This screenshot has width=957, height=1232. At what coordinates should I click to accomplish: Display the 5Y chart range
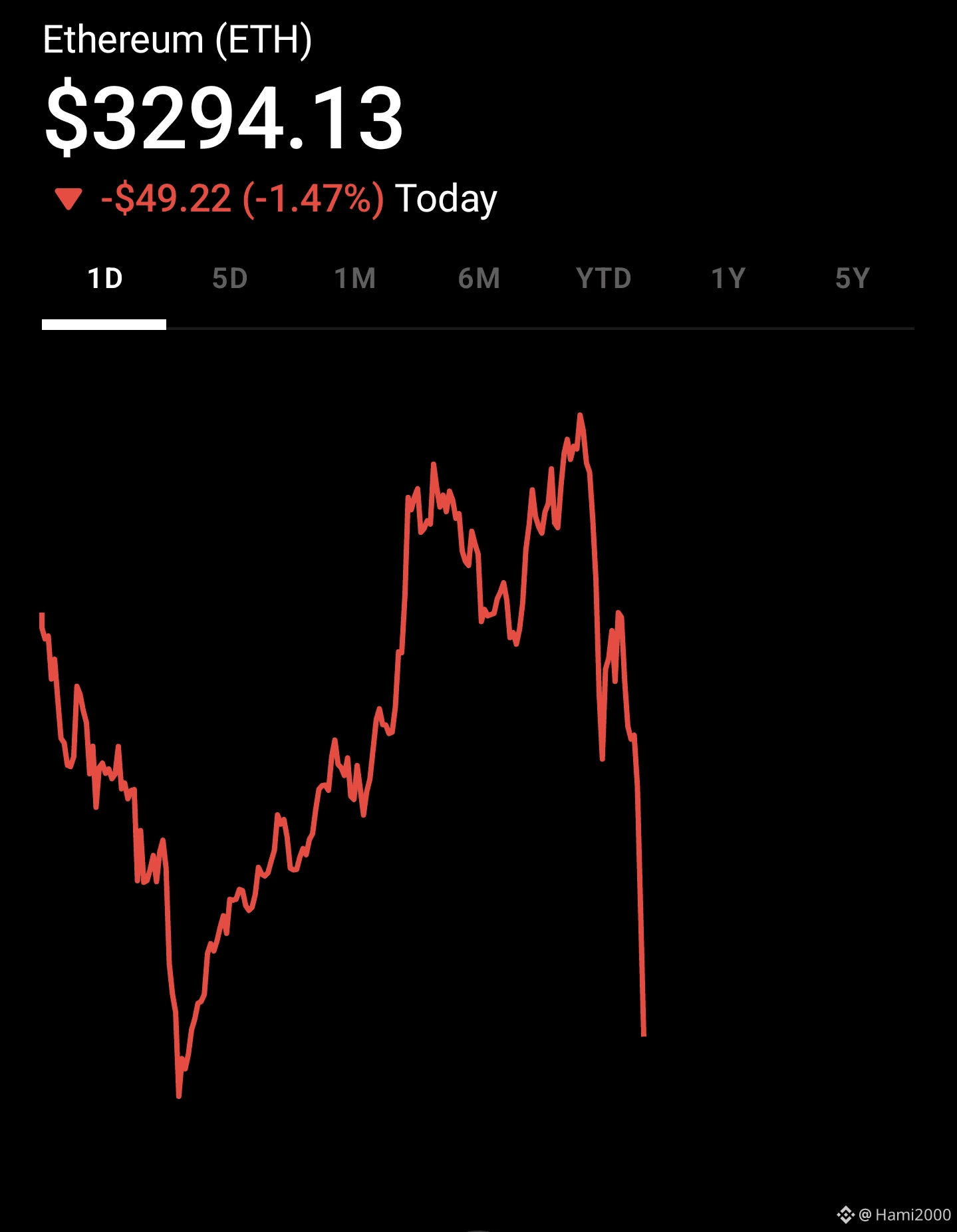[853, 279]
